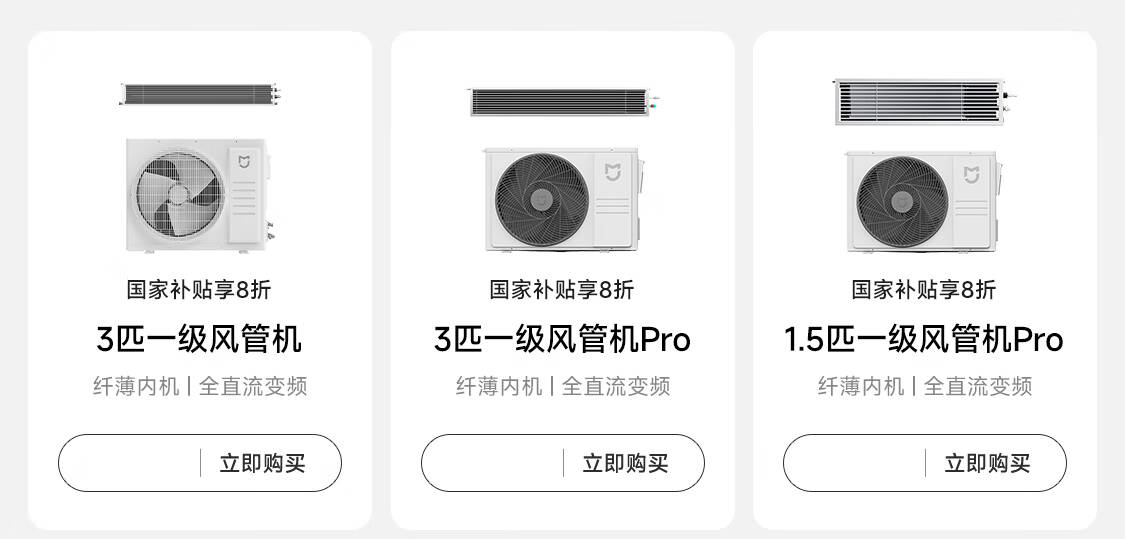Buy the 3匹一级风管机 now
Viewport: 1125px width, 539px height.
[x=262, y=463]
